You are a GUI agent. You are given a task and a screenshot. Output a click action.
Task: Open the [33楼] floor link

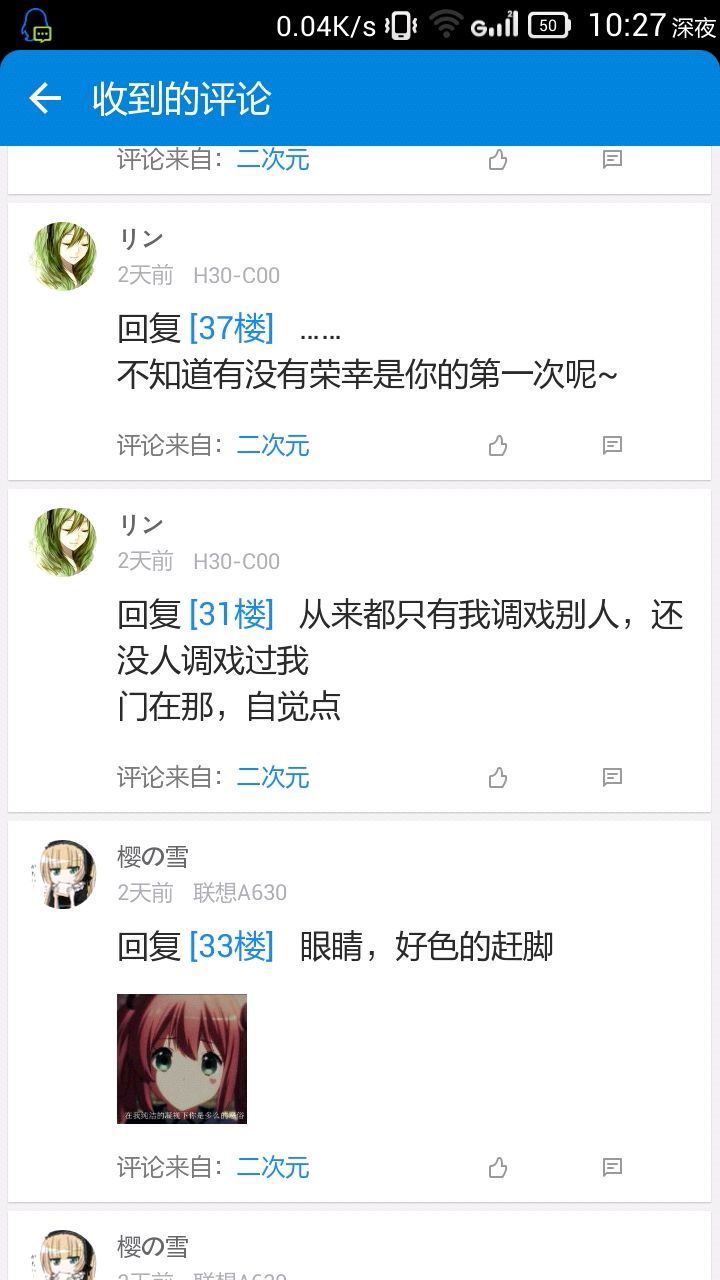point(231,946)
